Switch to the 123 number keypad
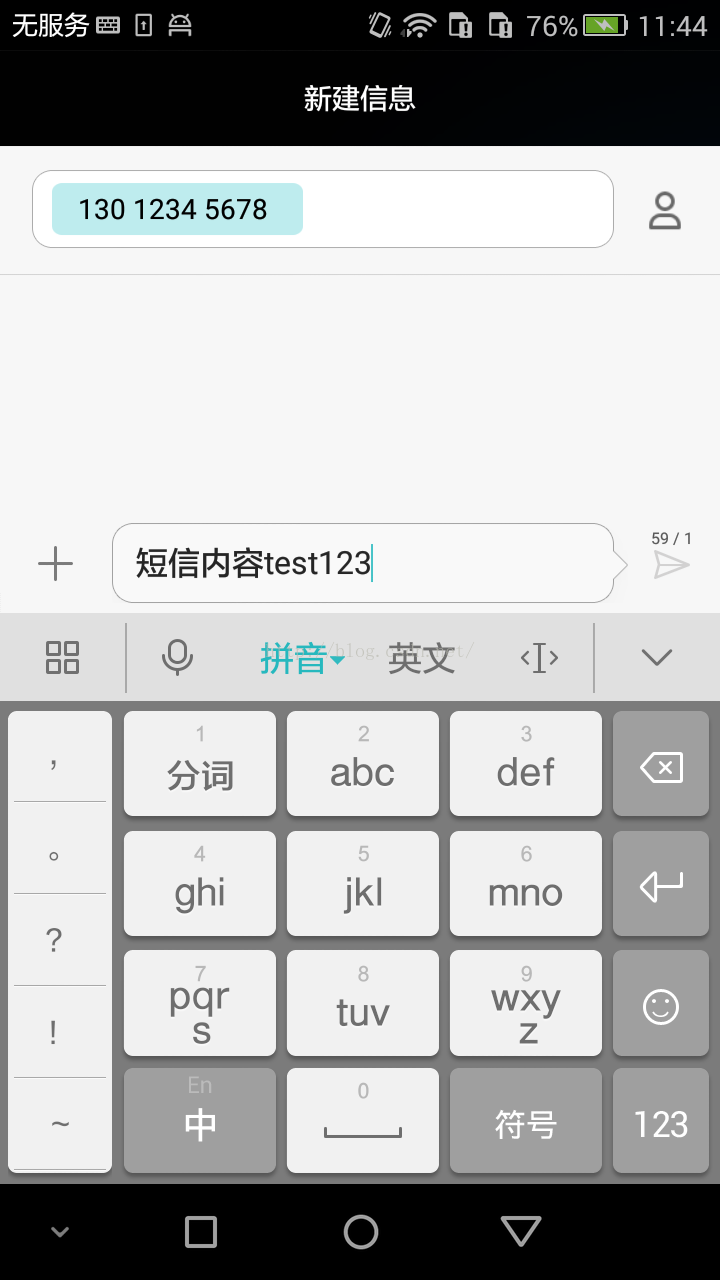Screen dimensions: 720x1280 pos(661,1124)
